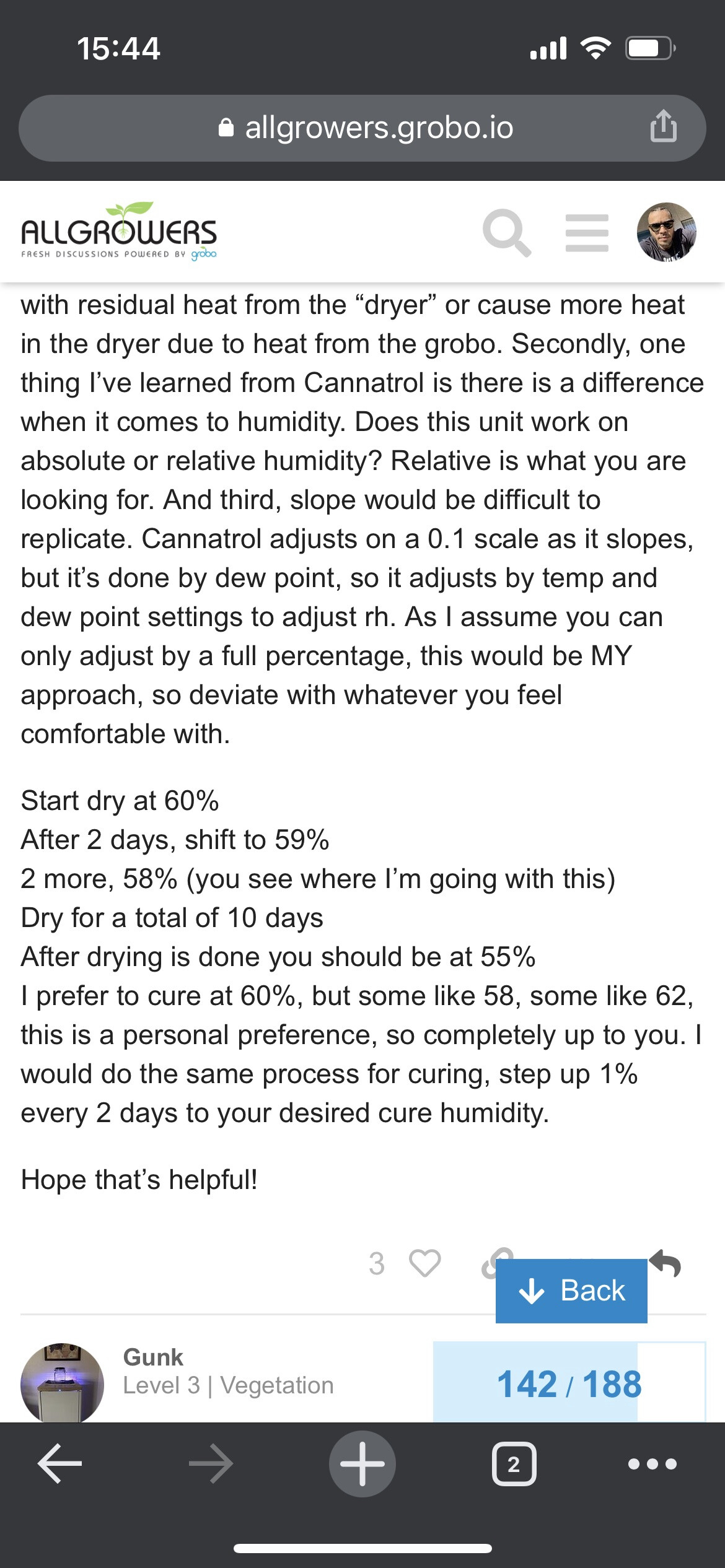The height and width of the screenshot is (1568, 725).
Task: Open the browser's more options menu
Action: tap(652, 1464)
